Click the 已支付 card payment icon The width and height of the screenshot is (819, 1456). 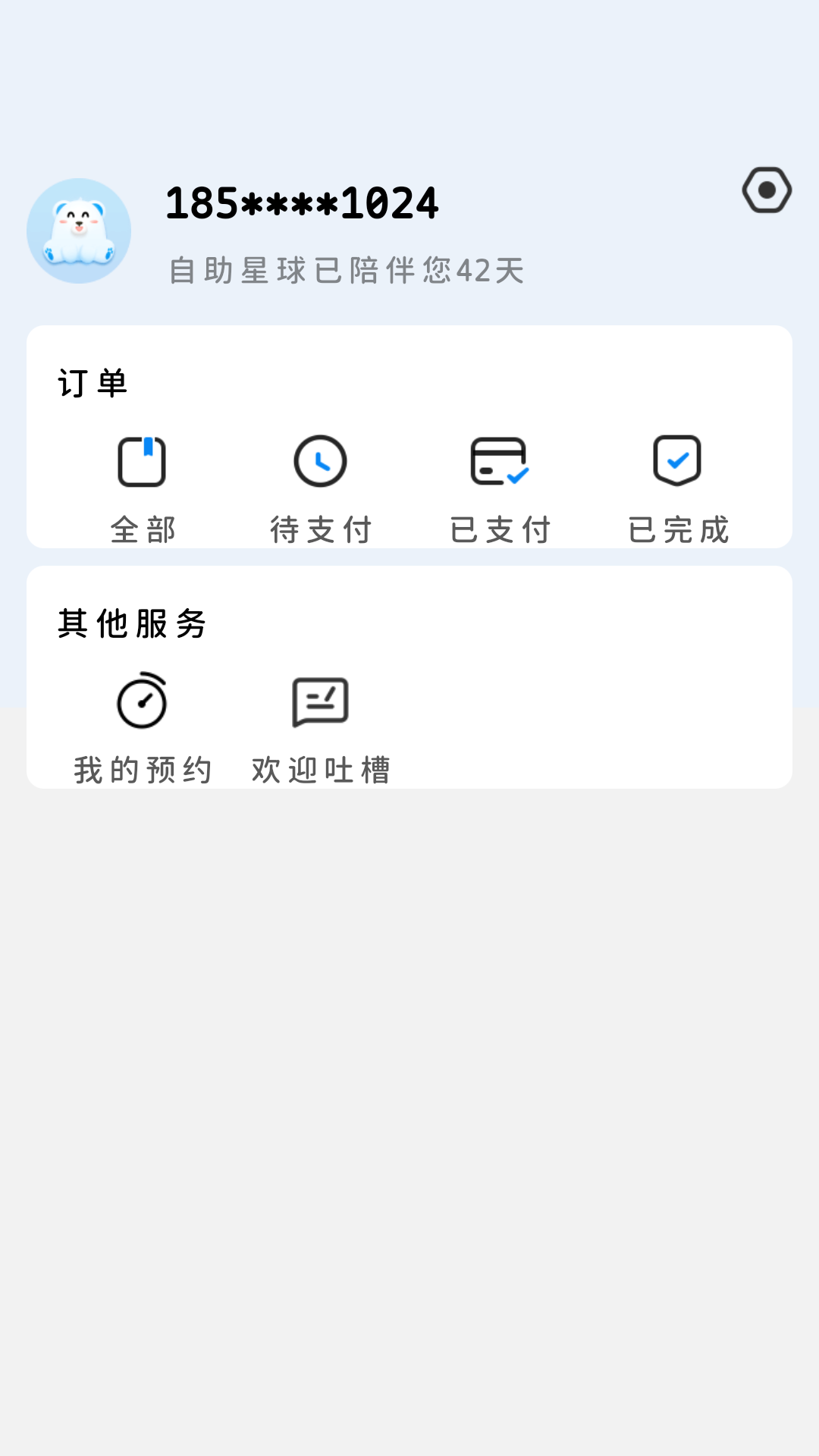click(498, 460)
